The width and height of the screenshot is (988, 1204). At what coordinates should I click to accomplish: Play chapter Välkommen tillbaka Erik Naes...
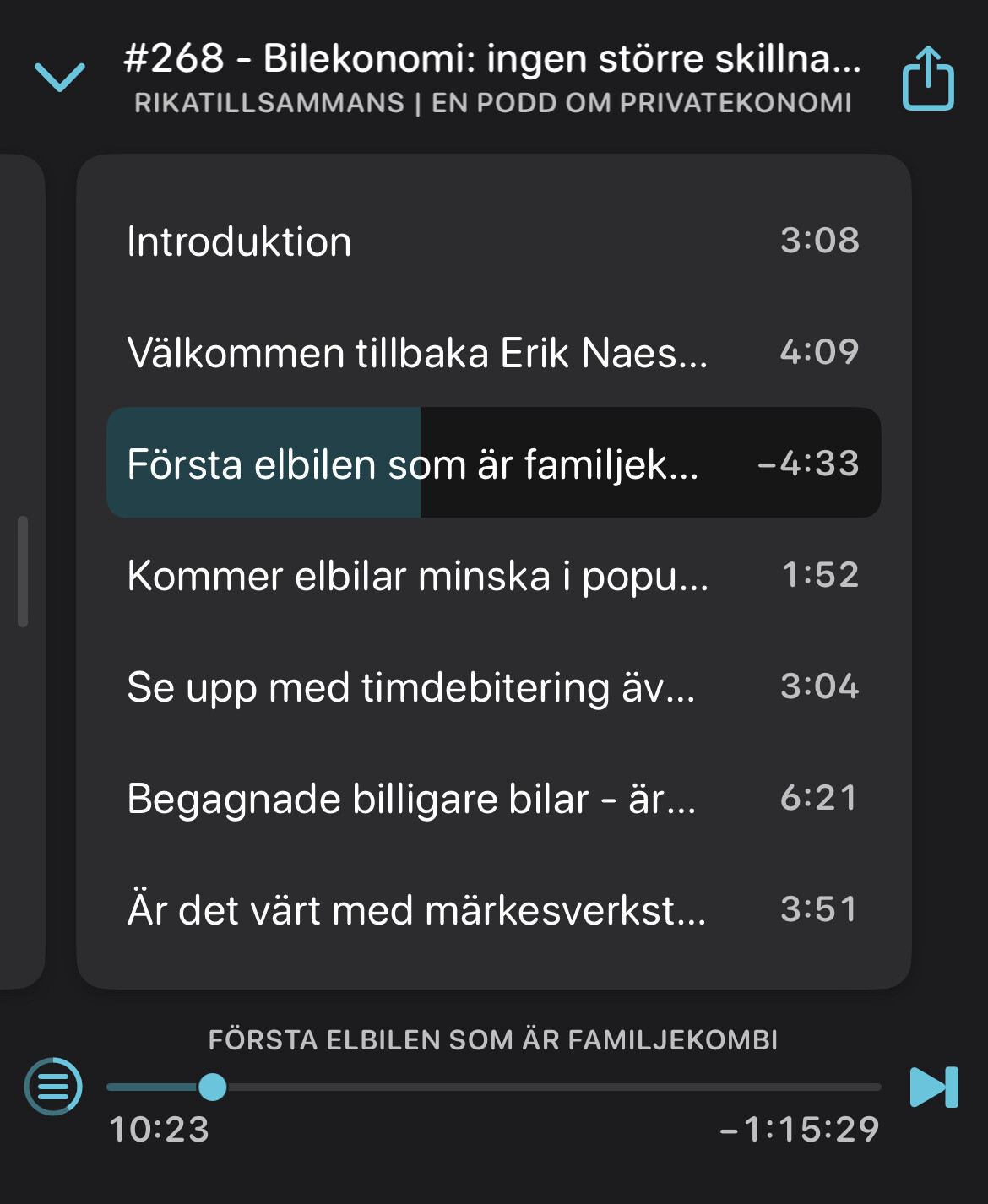pyautogui.click(x=493, y=353)
